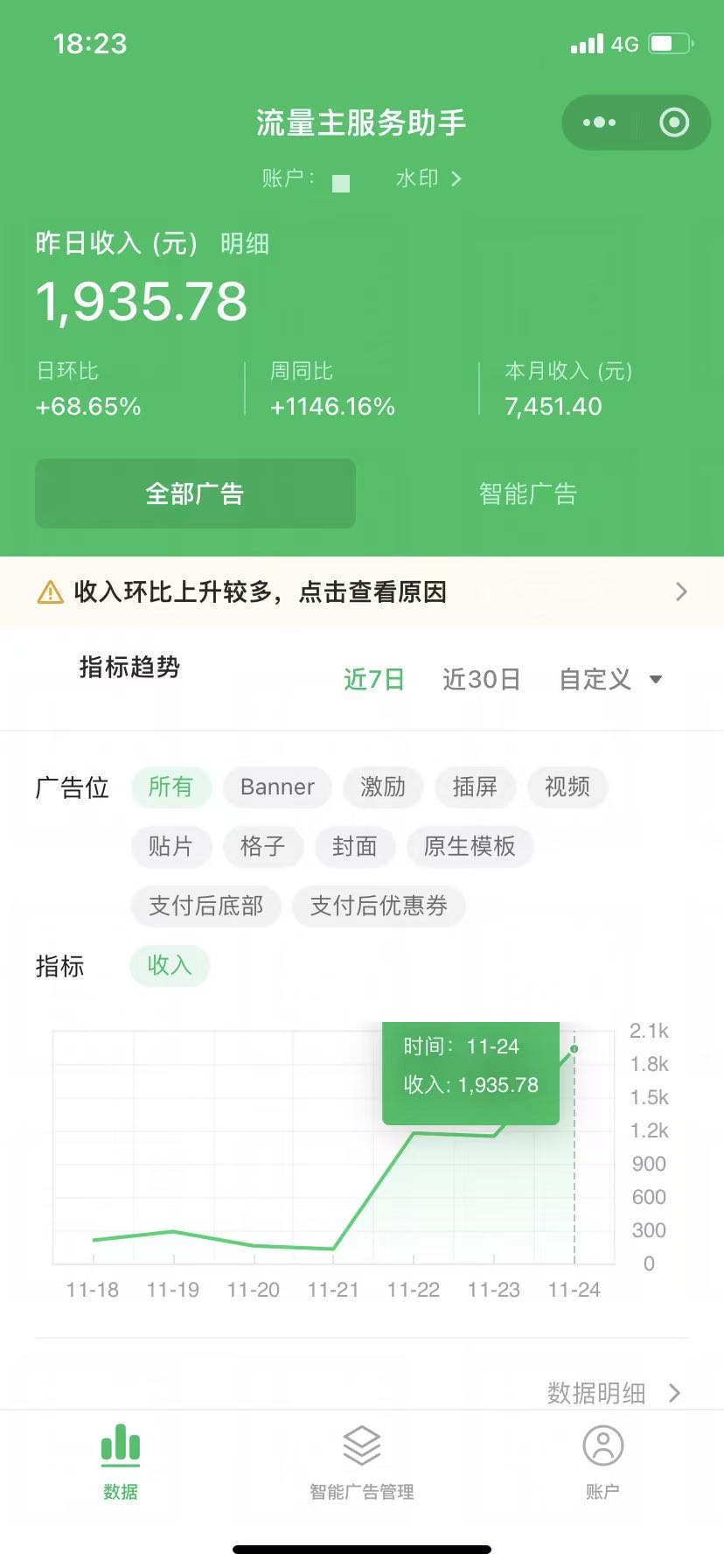Select the 收入 metric pill
Screen dimensions: 724x1568
[169, 965]
